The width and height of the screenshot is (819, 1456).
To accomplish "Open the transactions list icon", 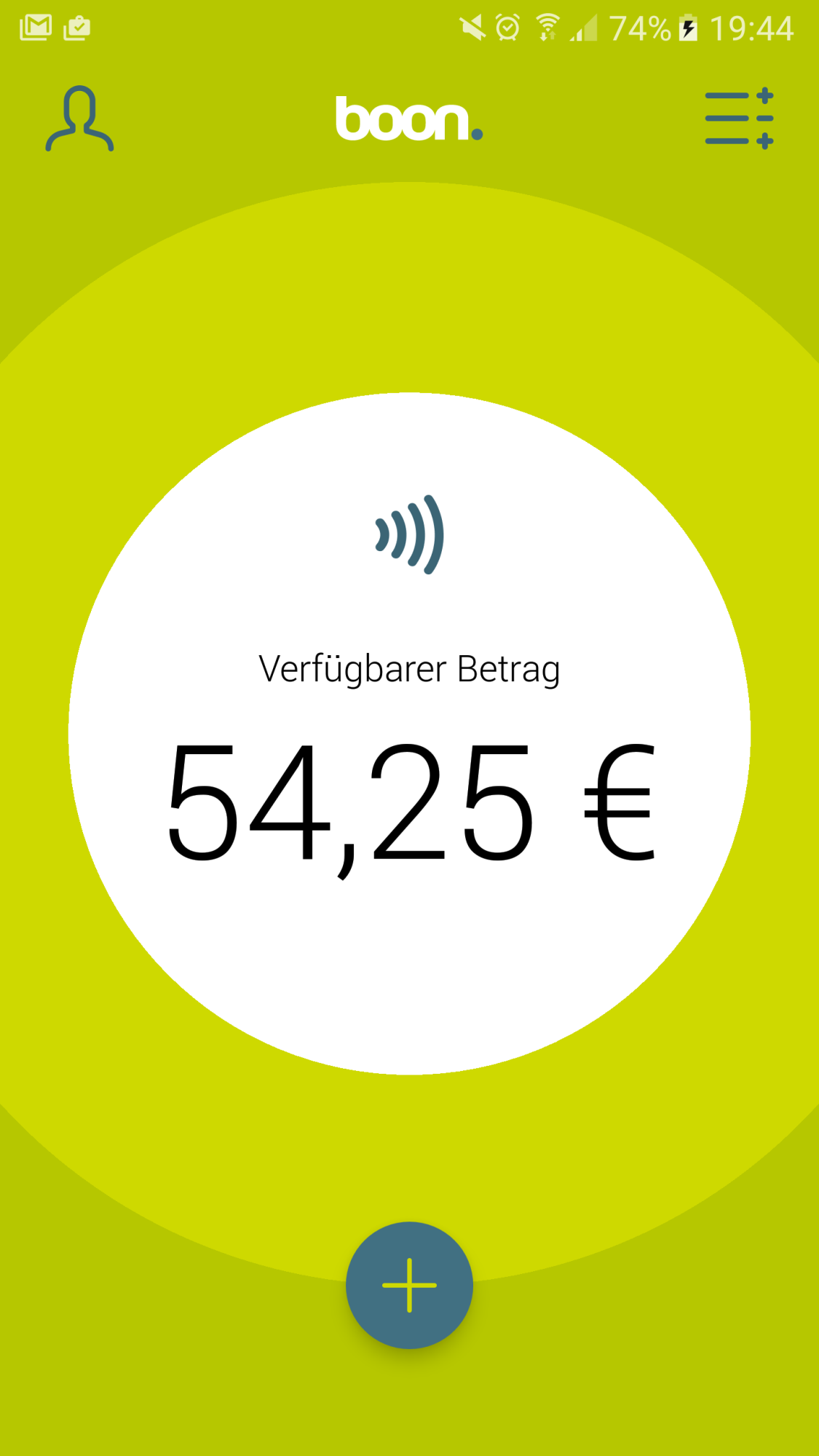I will (x=738, y=119).
